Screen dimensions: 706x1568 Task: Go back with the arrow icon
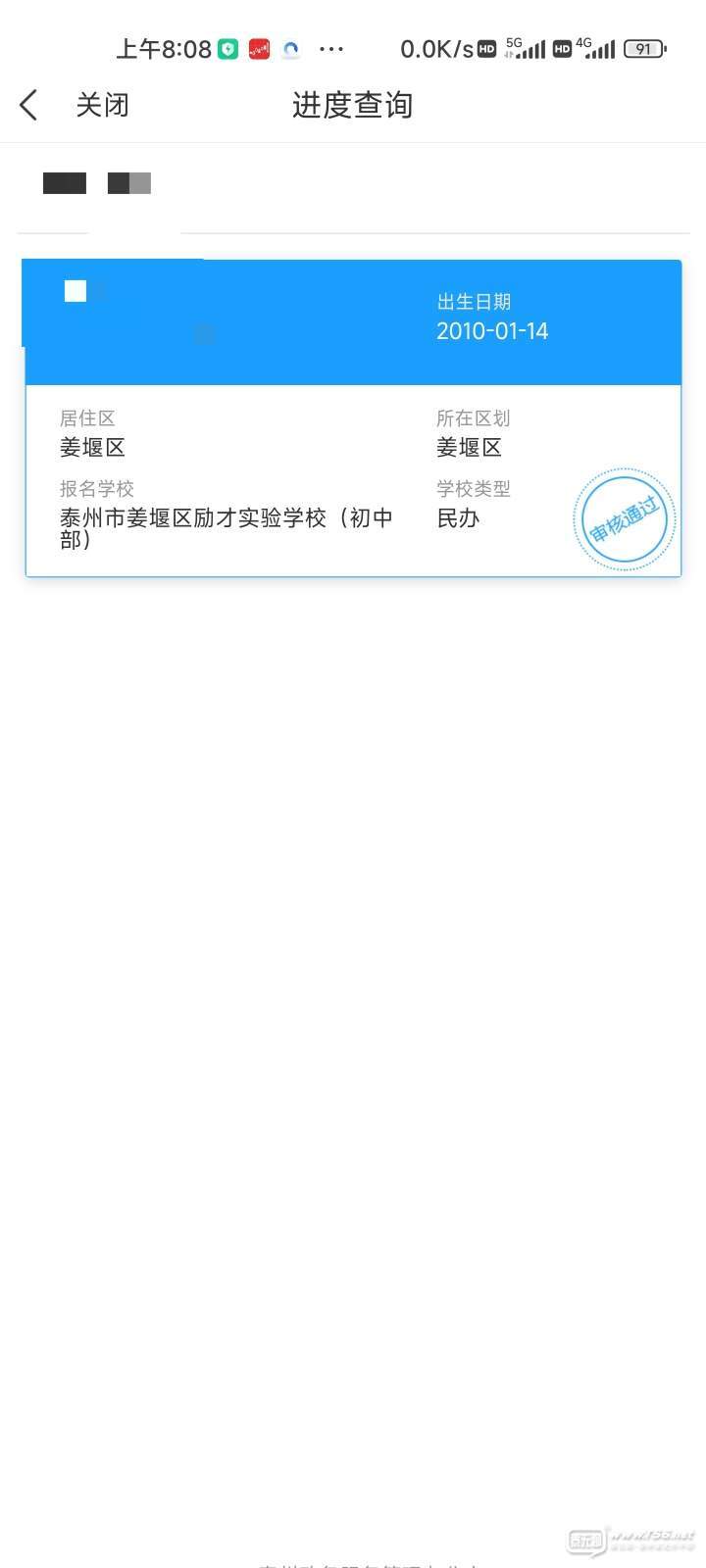28,105
